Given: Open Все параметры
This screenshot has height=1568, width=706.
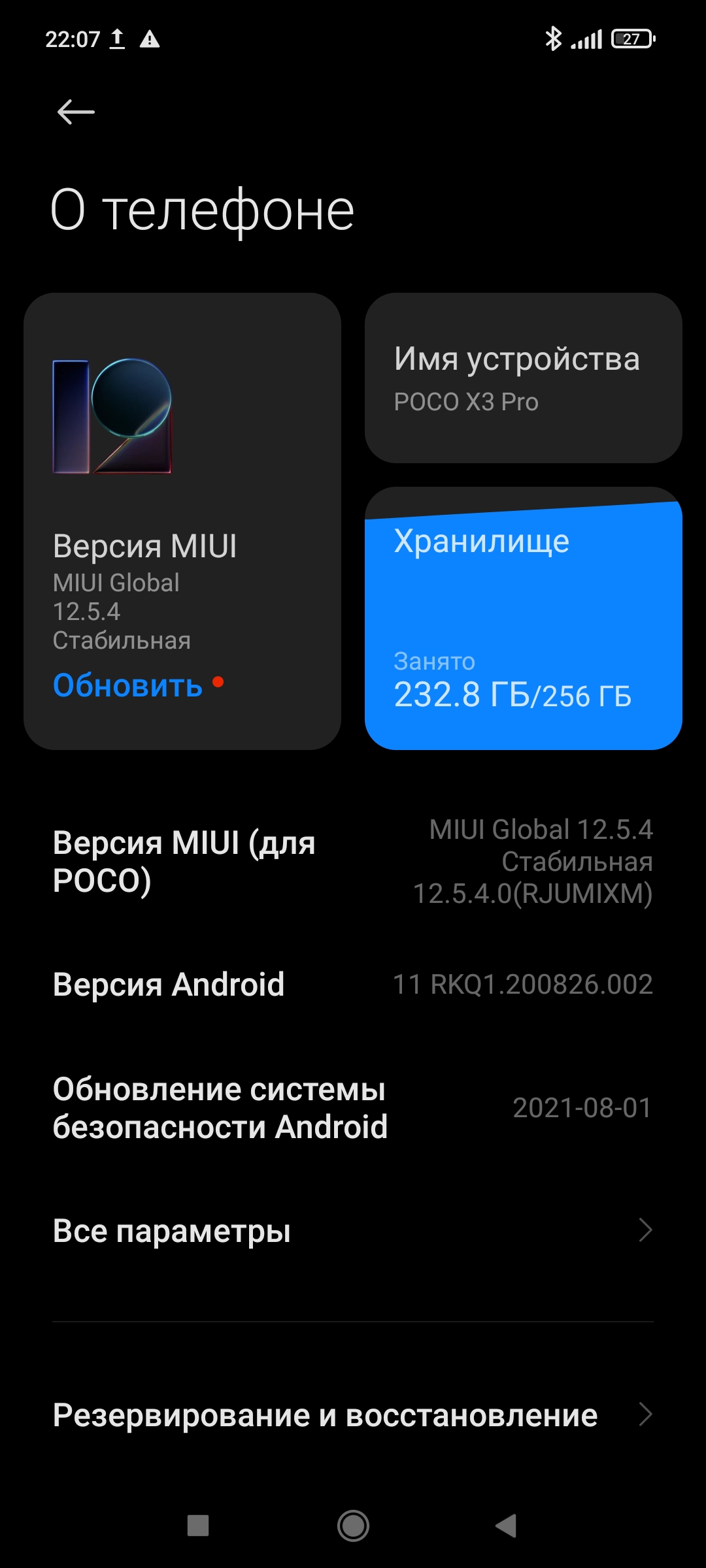Looking at the screenshot, I should [x=353, y=1231].
